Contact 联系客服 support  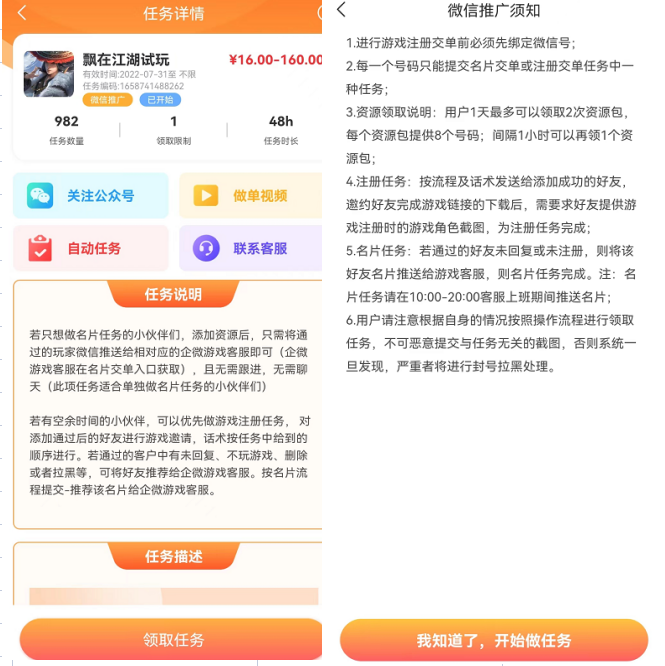pyautogui.click(x=250, y=248)
